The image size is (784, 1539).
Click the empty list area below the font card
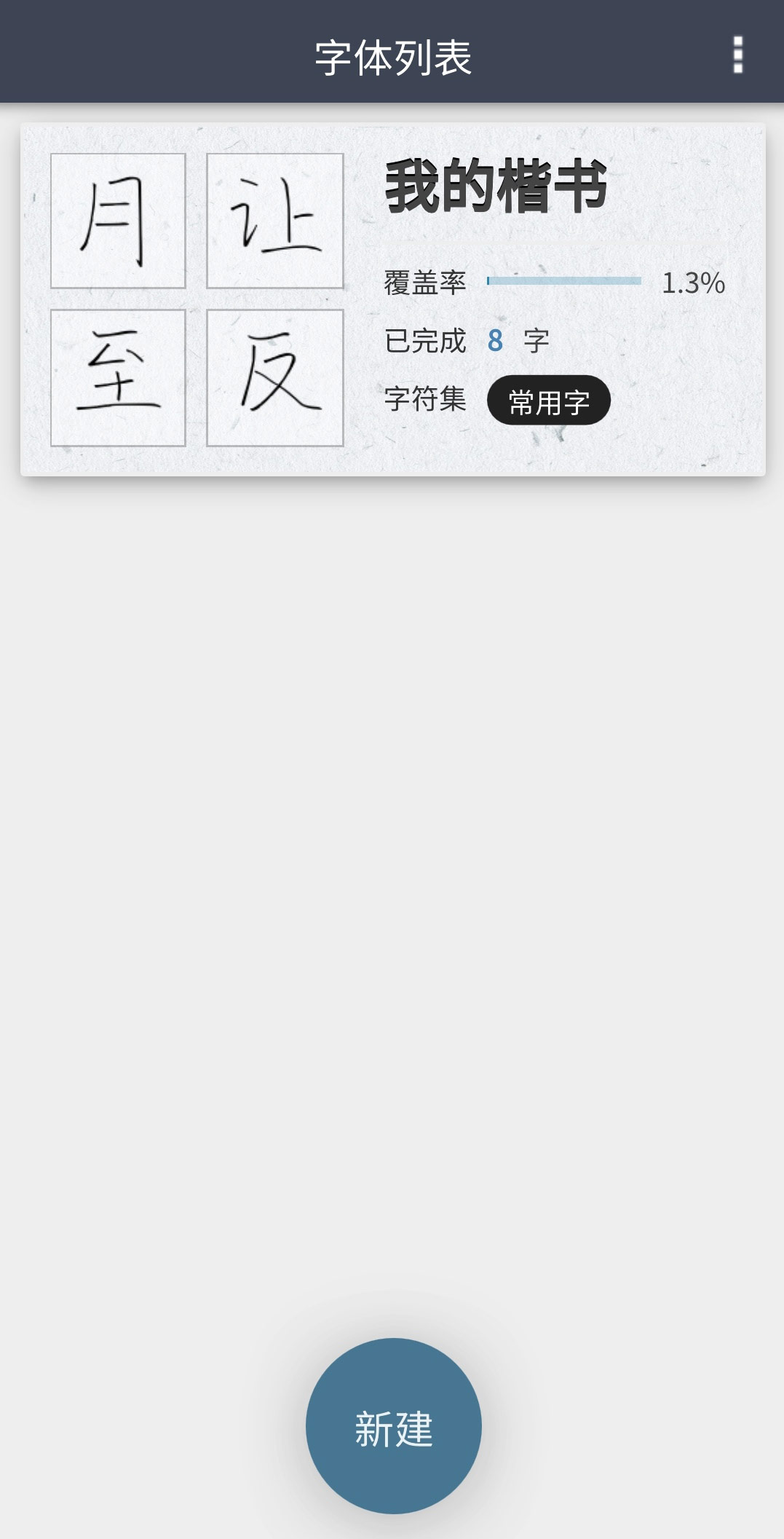[x=392, y=874]
